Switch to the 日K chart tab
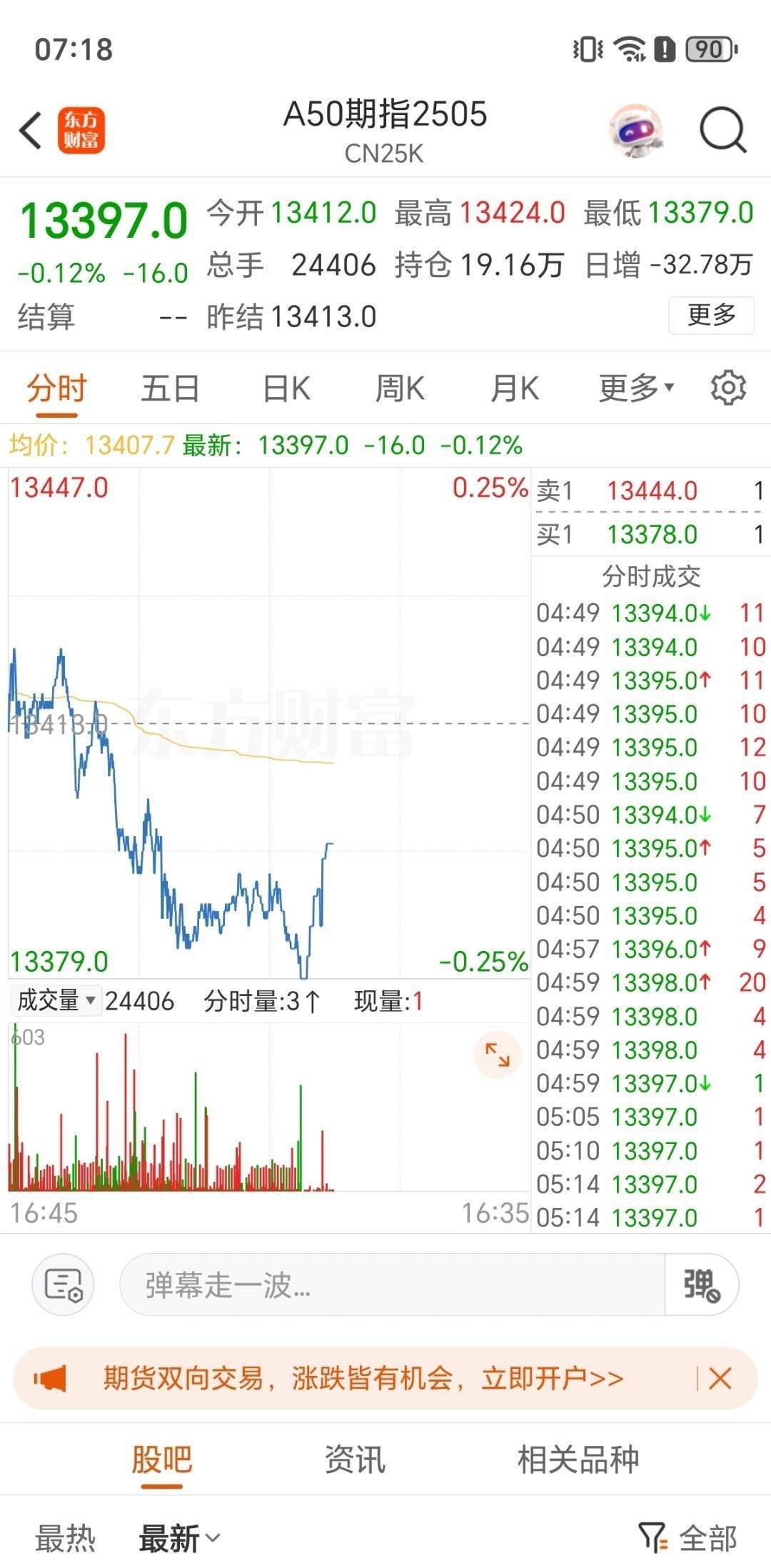The width and height of the screenshot is (771, 1568). [x=286, y=389]
